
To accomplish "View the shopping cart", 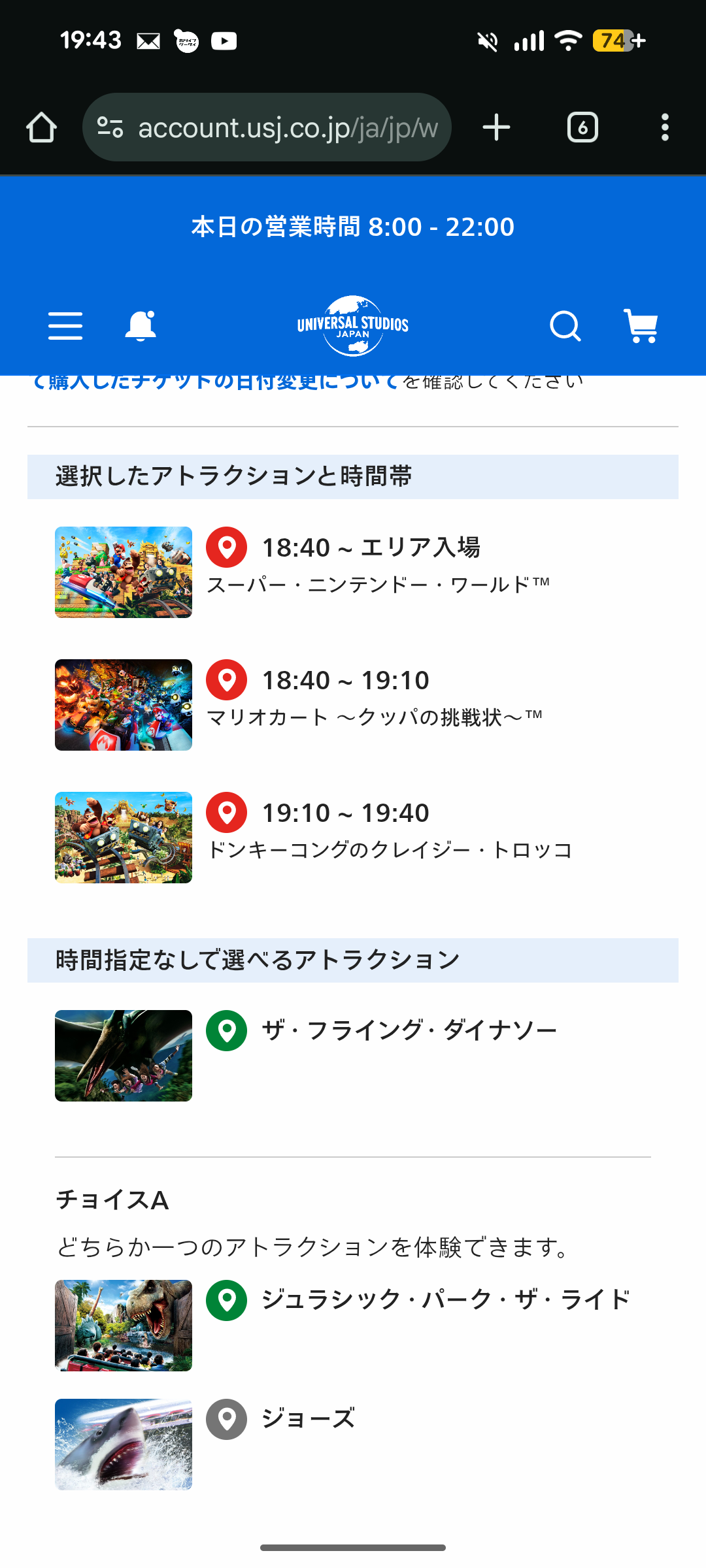I will pyautogui.click(x=641, y=325).
